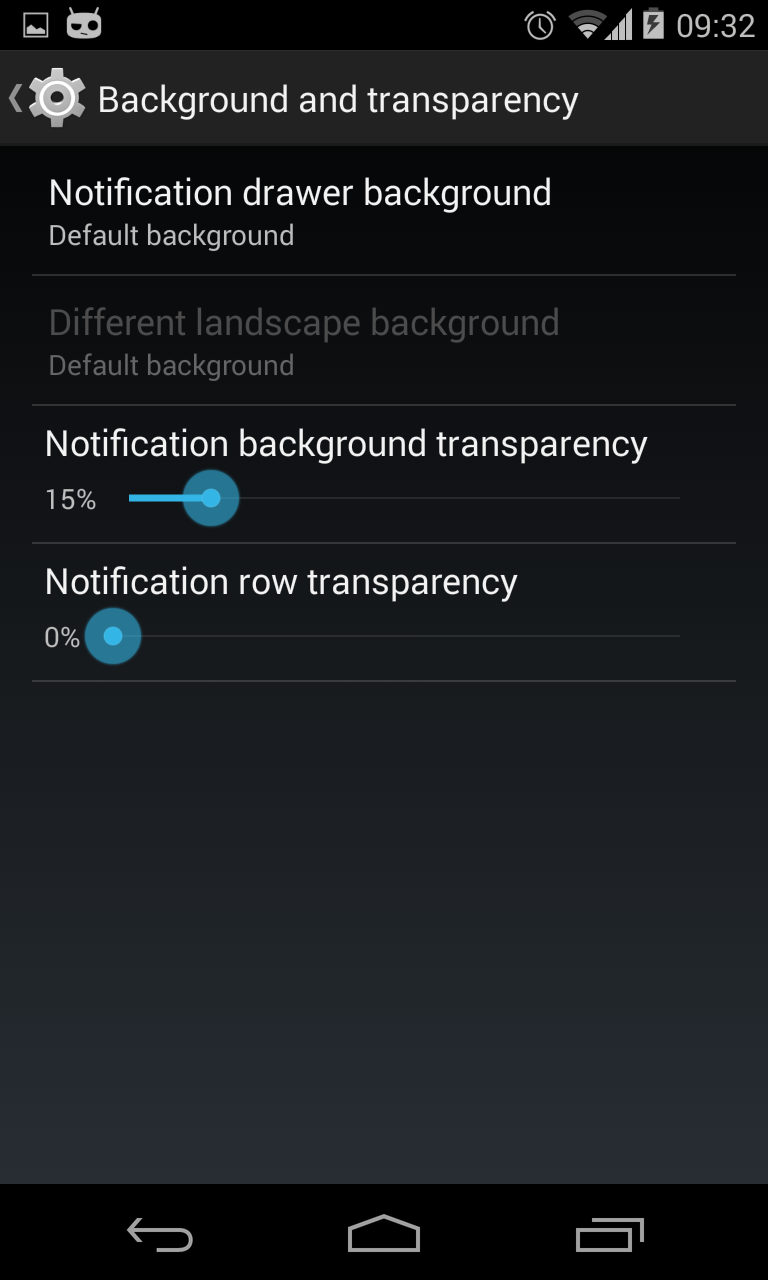The height and width of the screenshot is (1280, 768).
Task: Tap the Notification background transparency slider
Action: pos(404,497)
